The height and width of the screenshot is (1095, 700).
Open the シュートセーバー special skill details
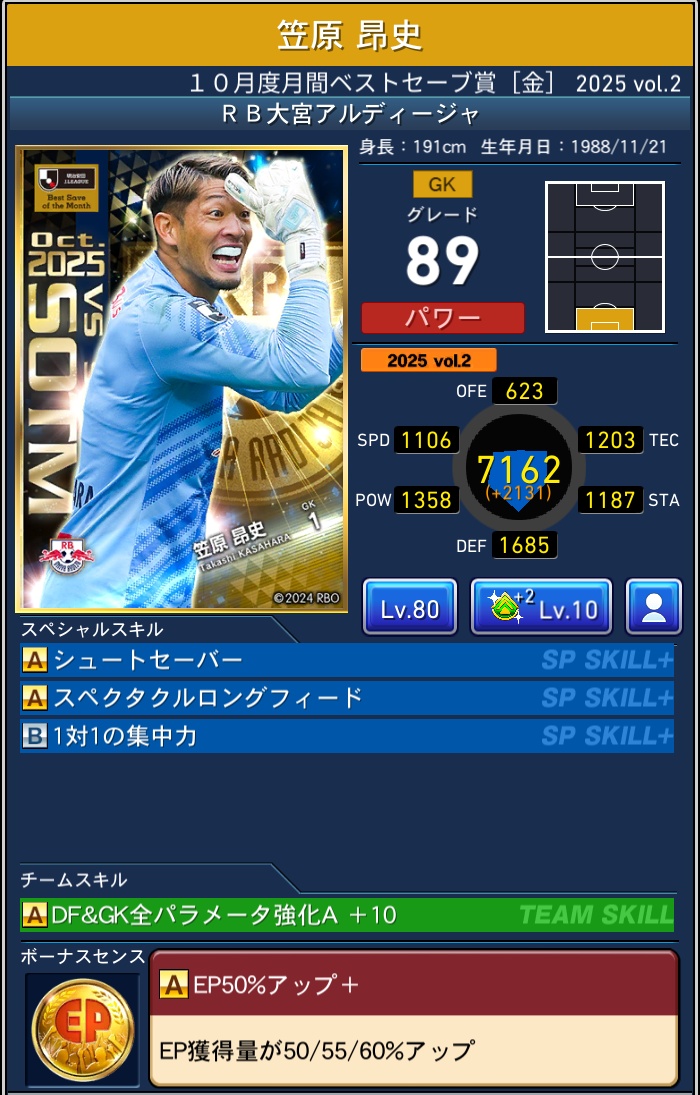347,661
